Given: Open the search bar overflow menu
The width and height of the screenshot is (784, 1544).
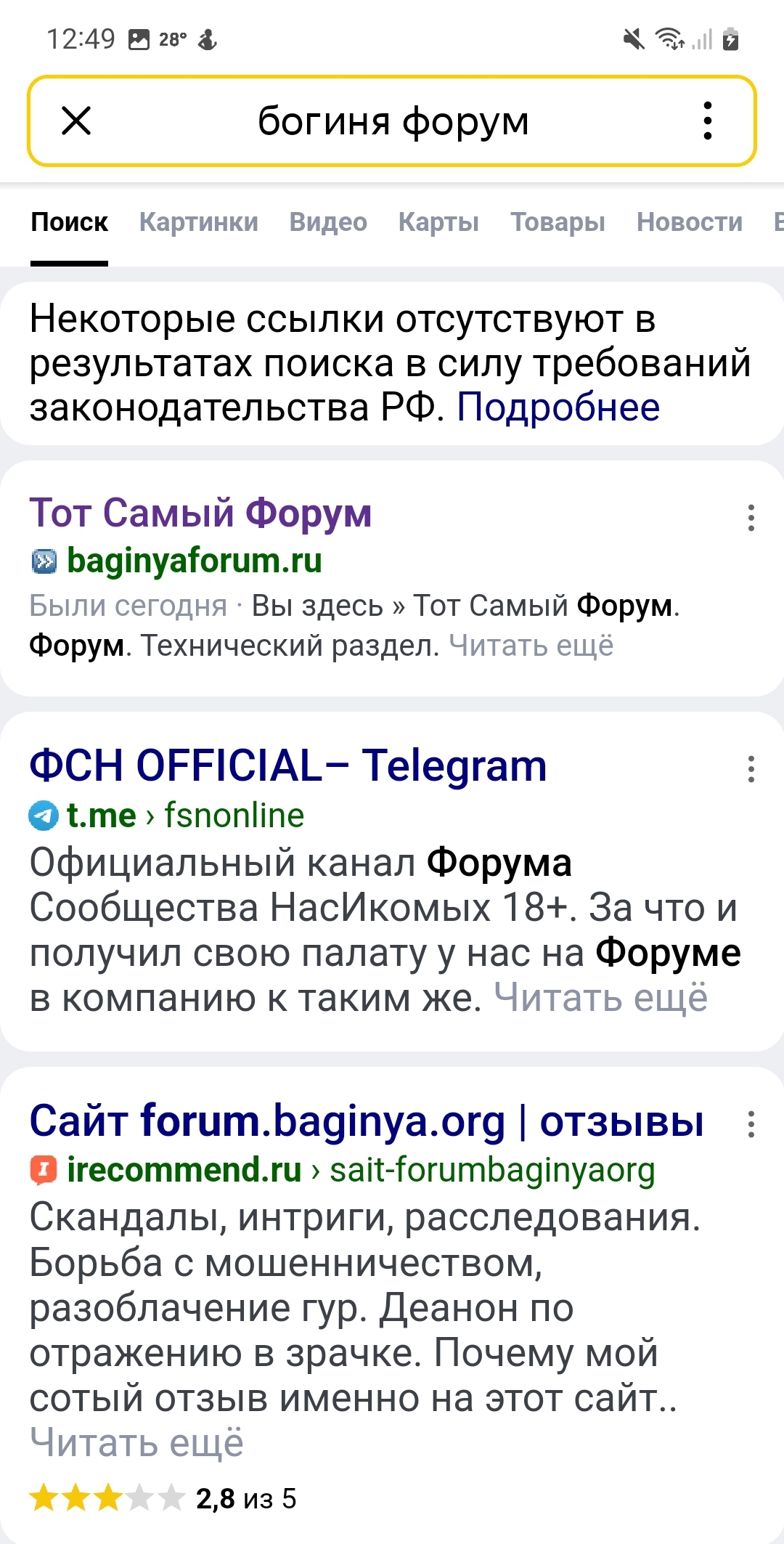Looking at the screenshot, I should tap(708, 121).
